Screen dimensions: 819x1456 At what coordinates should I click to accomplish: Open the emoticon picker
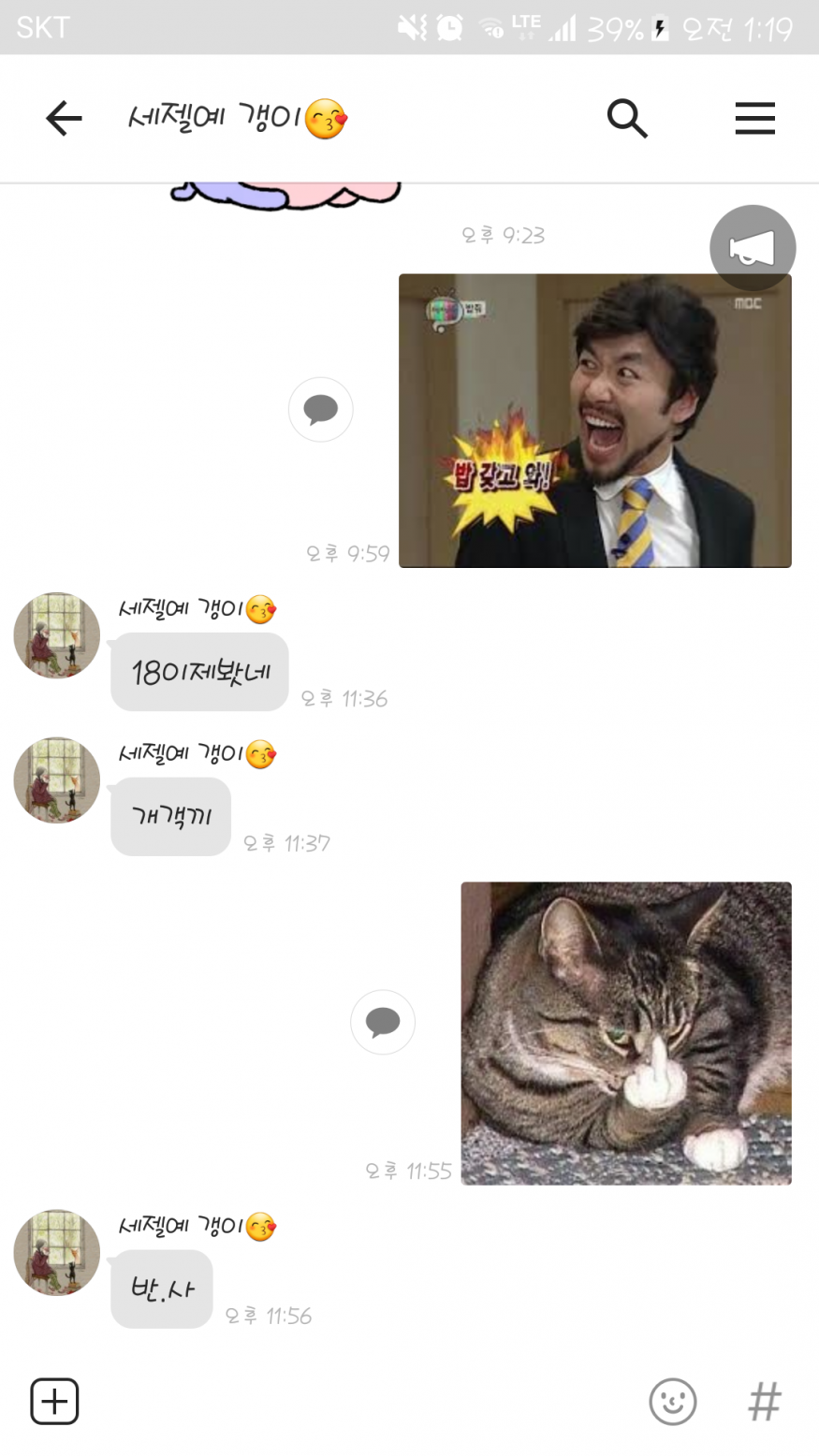tap(672, 1402)
